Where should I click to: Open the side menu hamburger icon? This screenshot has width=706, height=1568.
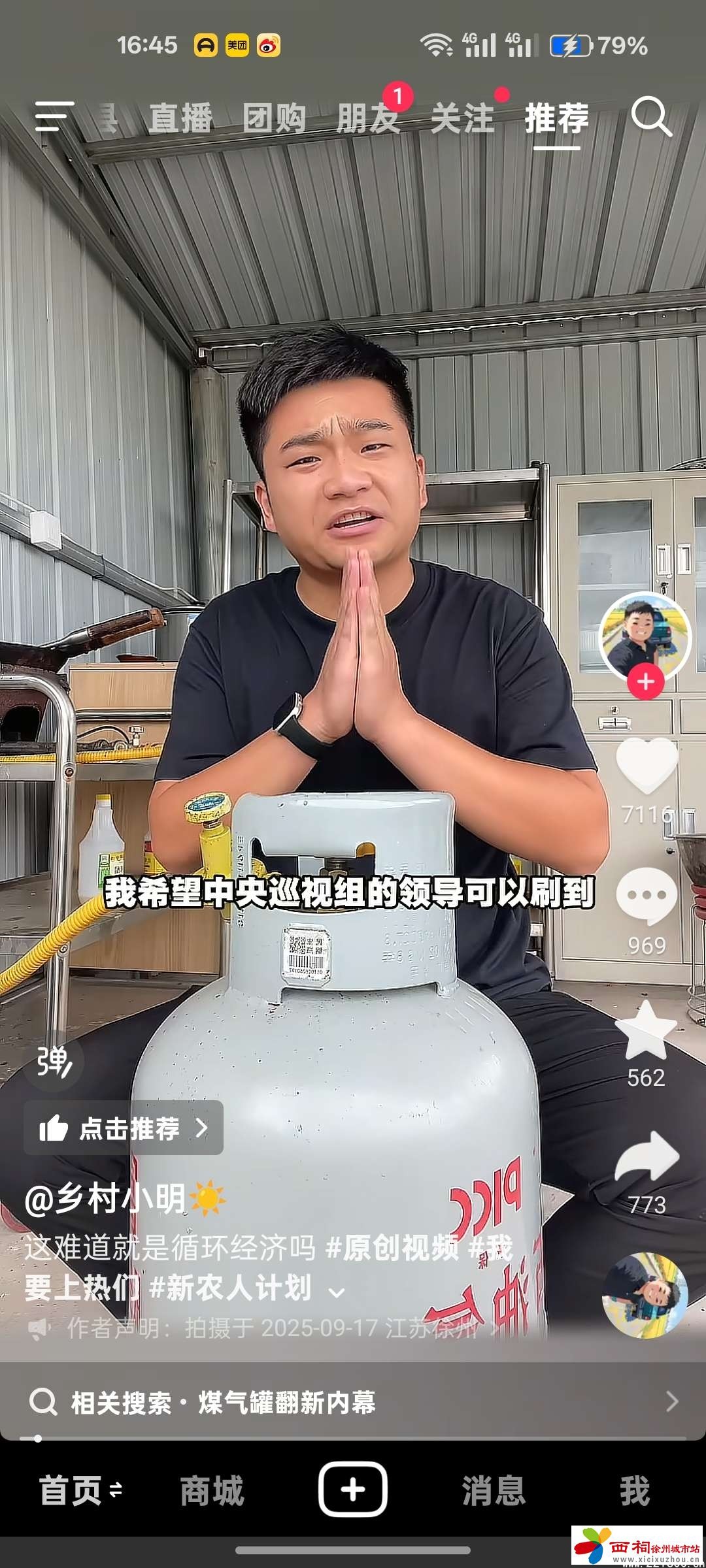(55, 117)
